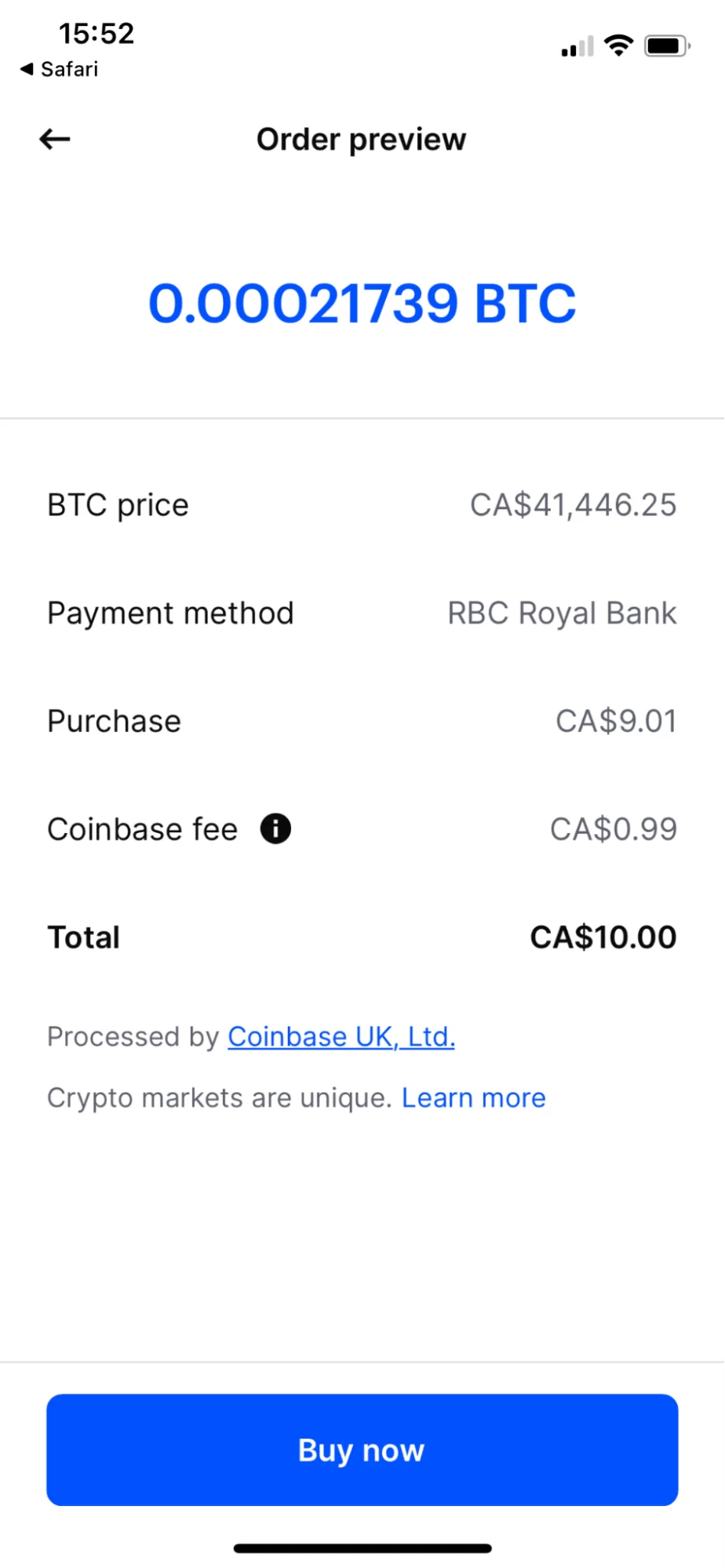The width and height of the screenshot is (725, 1568).
Task: Tap the Payment method label
Action: click(x=170, y=613)
